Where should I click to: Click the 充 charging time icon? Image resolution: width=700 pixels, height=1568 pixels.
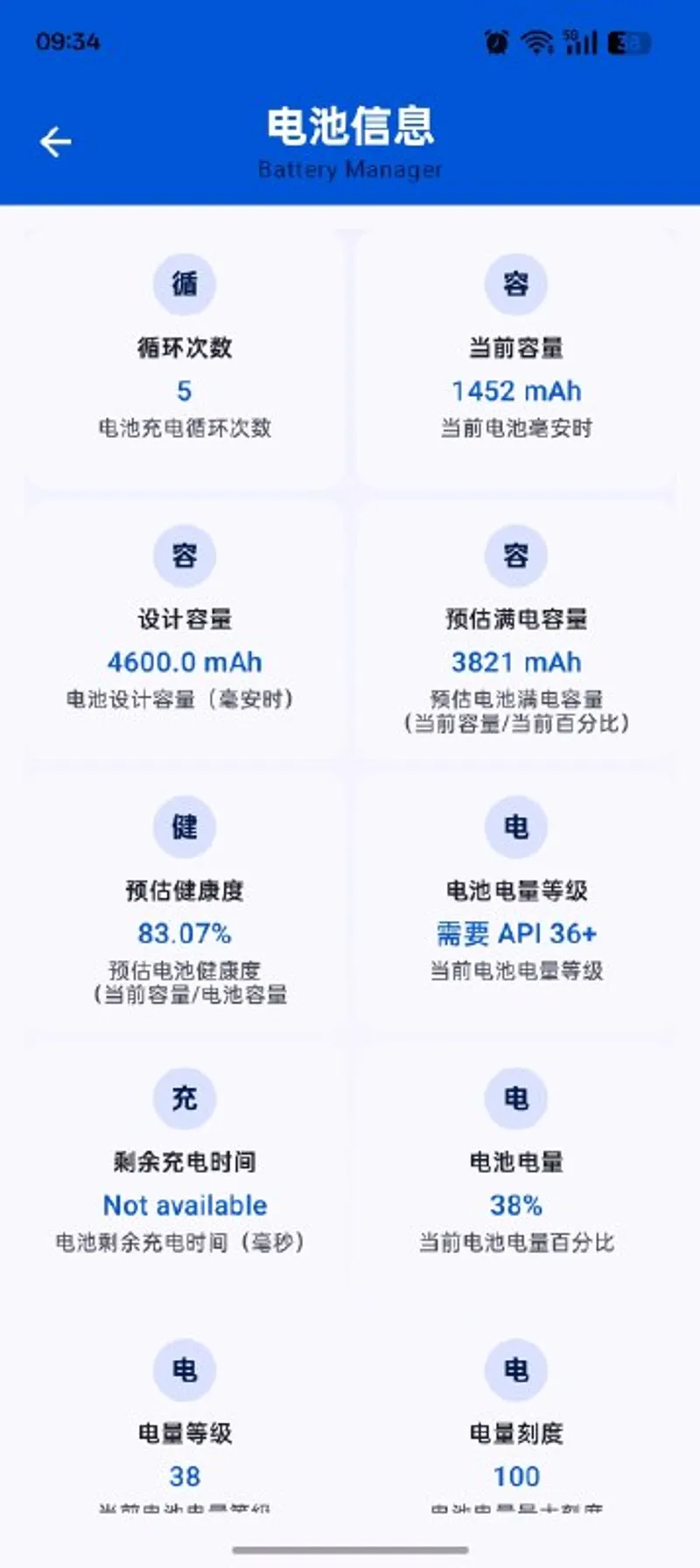click(184, 1098)
